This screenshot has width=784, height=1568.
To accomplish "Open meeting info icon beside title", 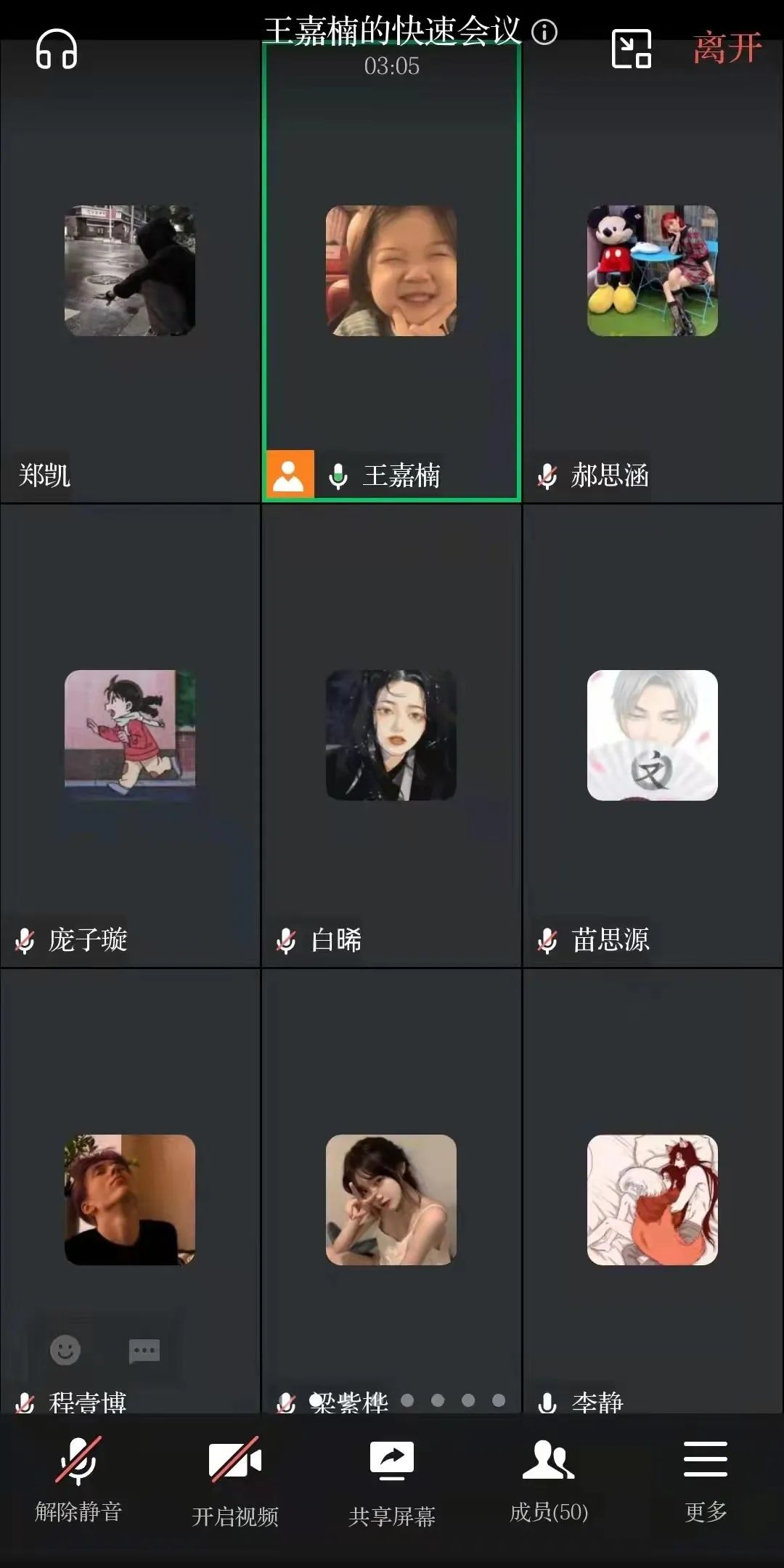I will pos(544,32).
